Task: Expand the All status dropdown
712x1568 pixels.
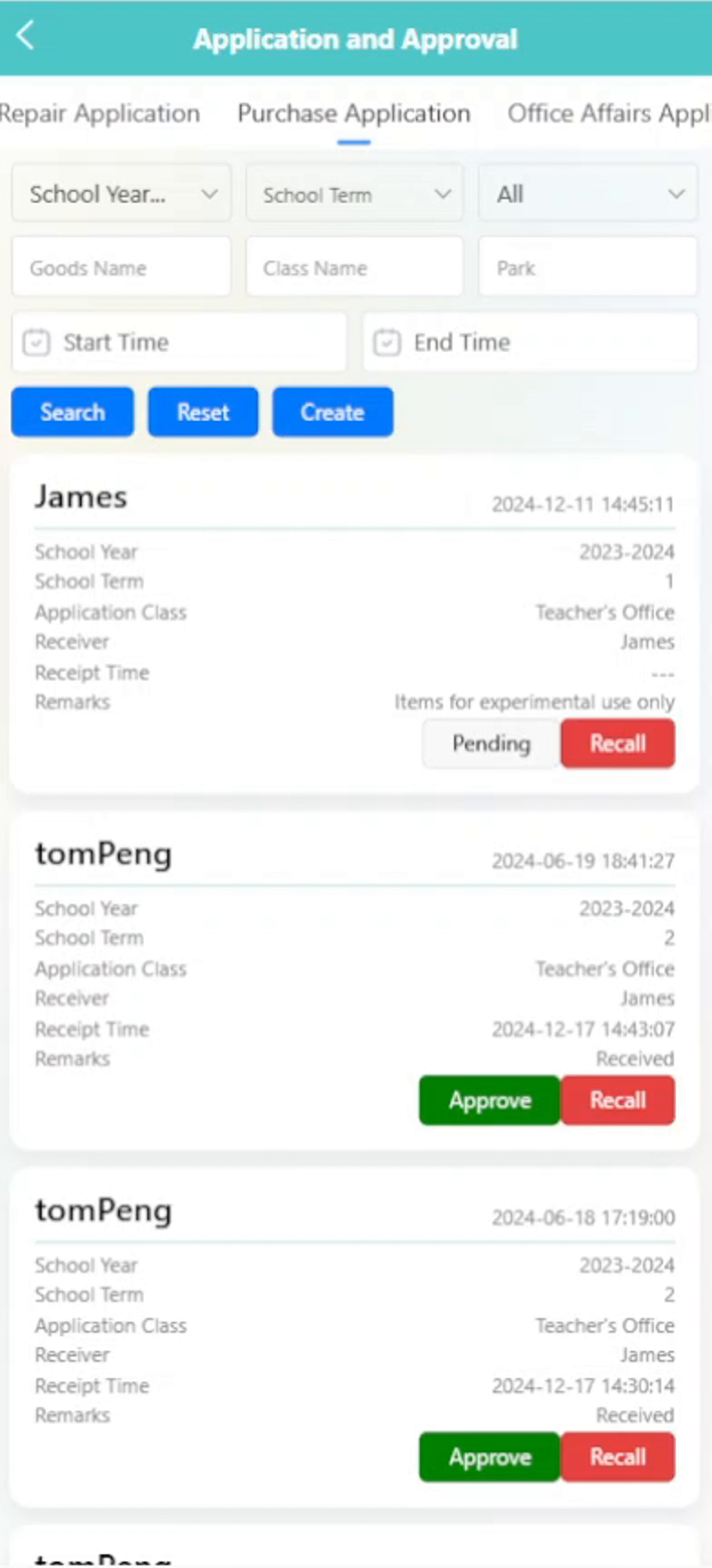Action: (587, 194)
